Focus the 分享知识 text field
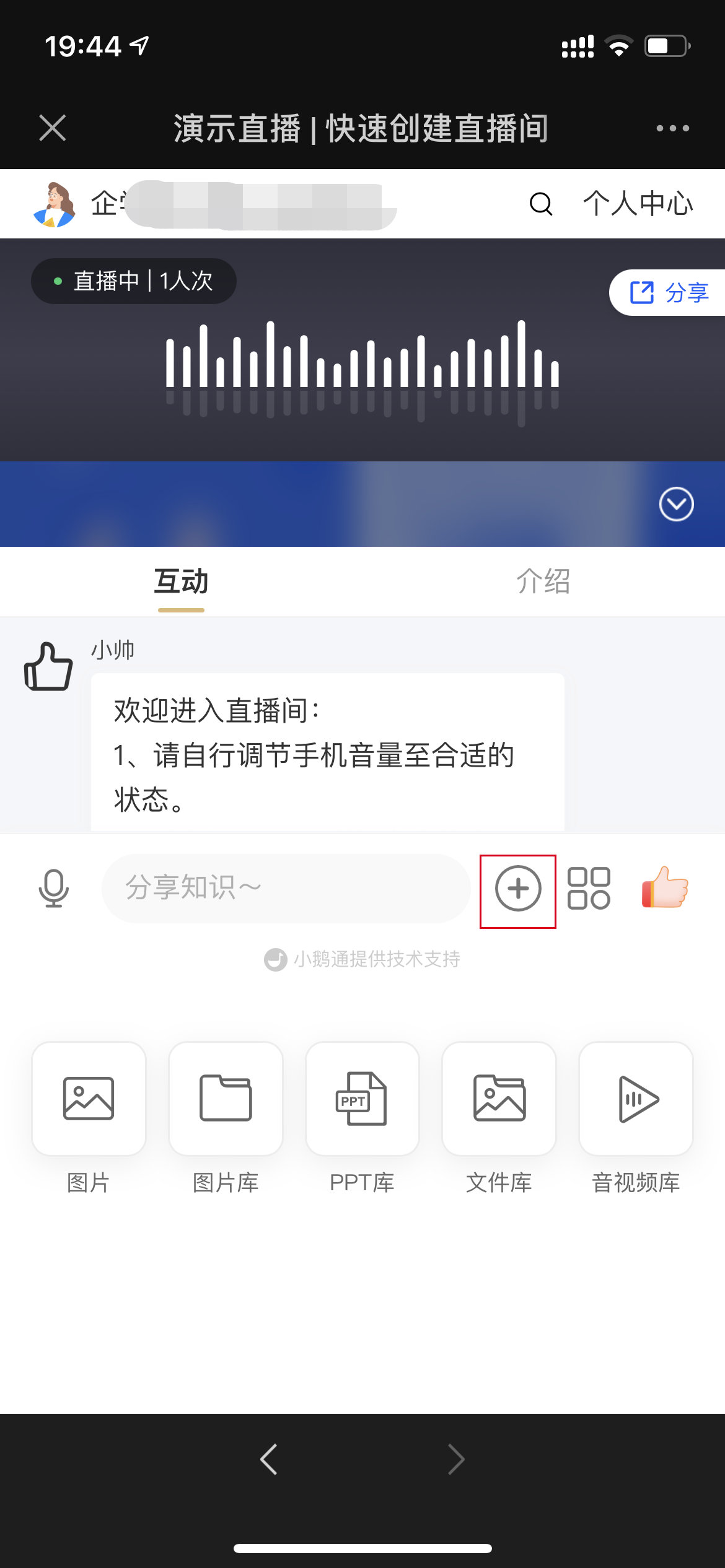The width and height of the screenshot is (725, 1568). pos(286,889)
